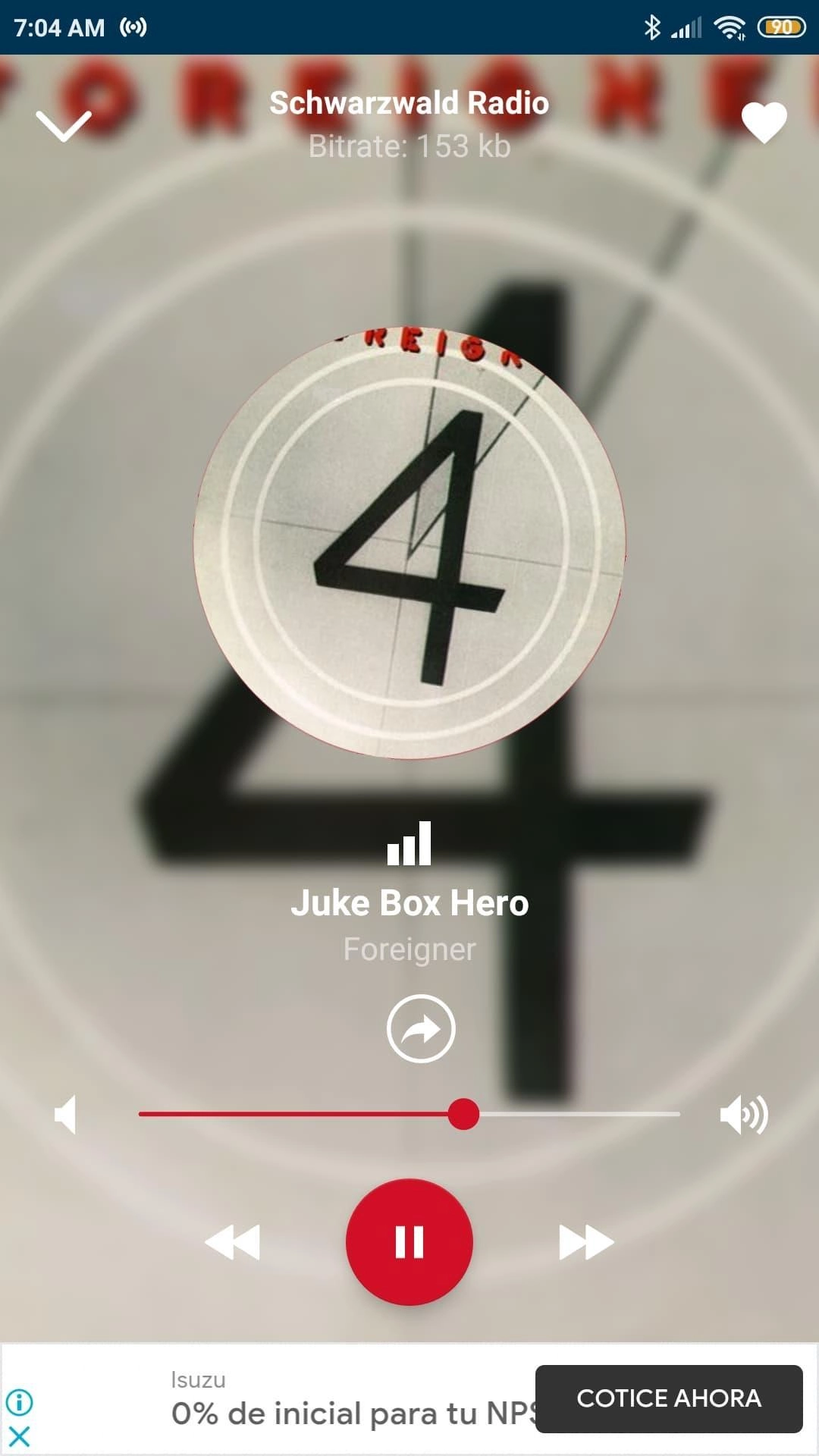819x1456 pixels.
Task: Tap the low volume speaker icon
Action: tap(66, 1115)
